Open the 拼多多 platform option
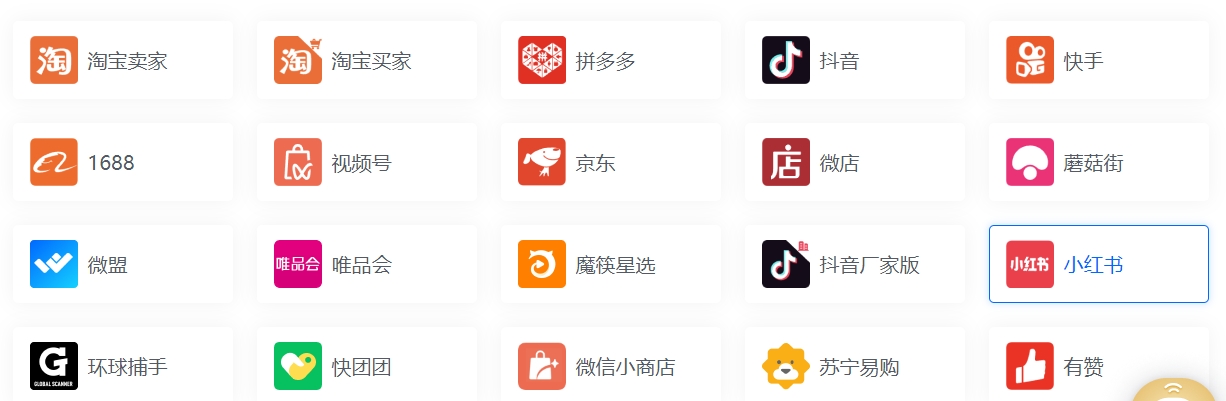This screenshot has width=1226, height=401. click(610, 61)
